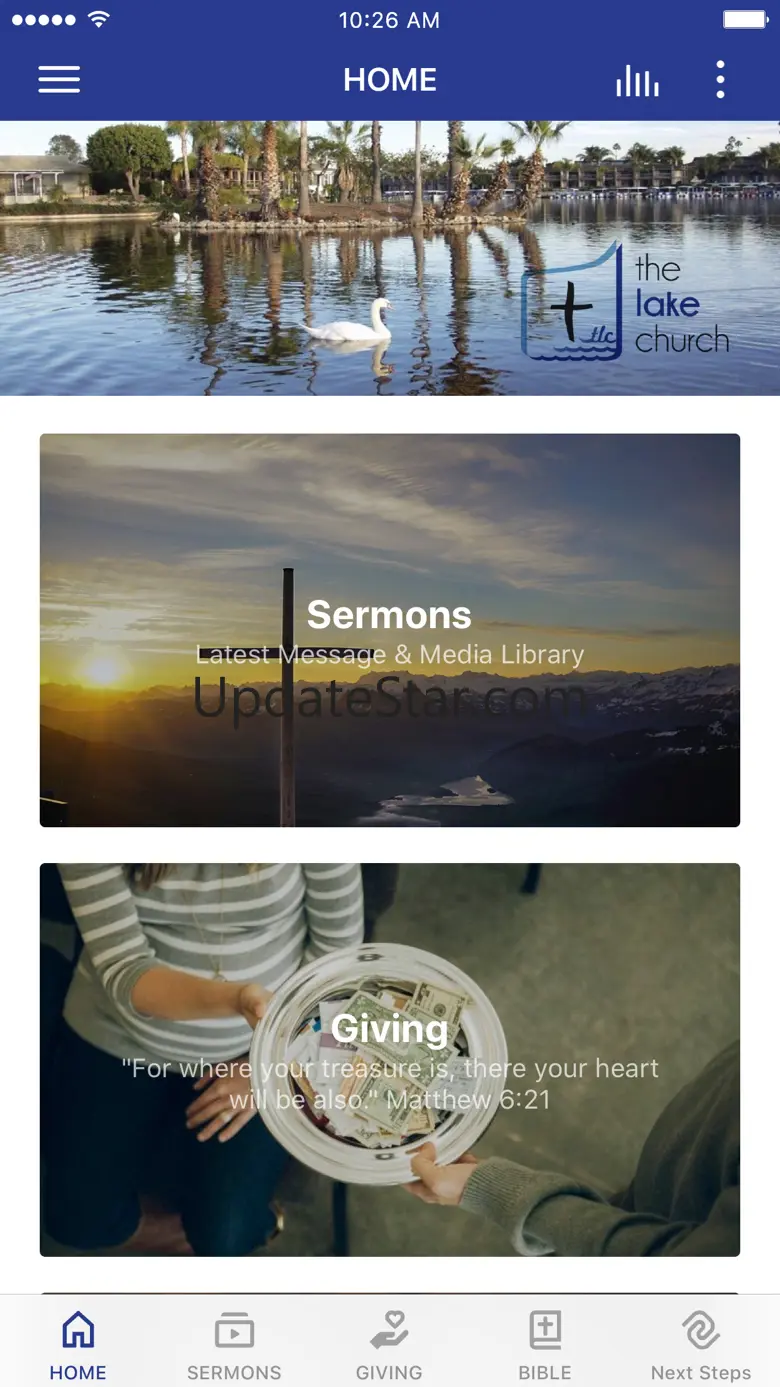Open the hamburger drawer menu
Image resolution: width=780 pixels, height=1387 pixels.
point(59,80)
